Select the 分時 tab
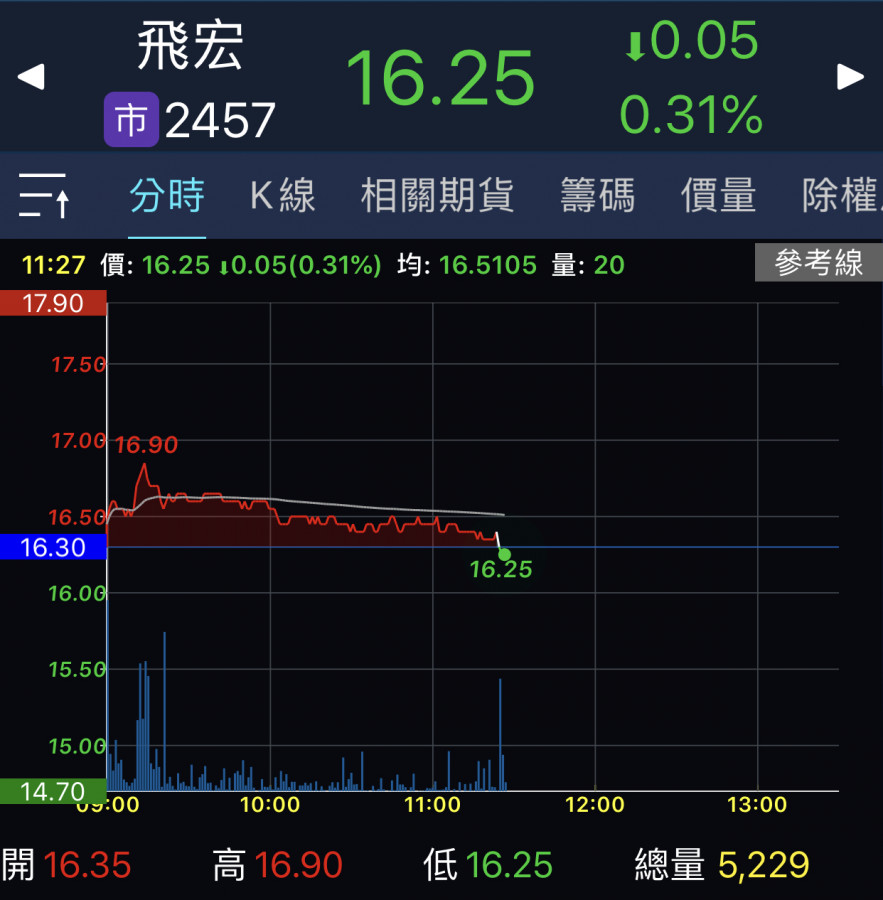This screenshot has height=900, width=883. pyautogui.click(x=167, y=195)
